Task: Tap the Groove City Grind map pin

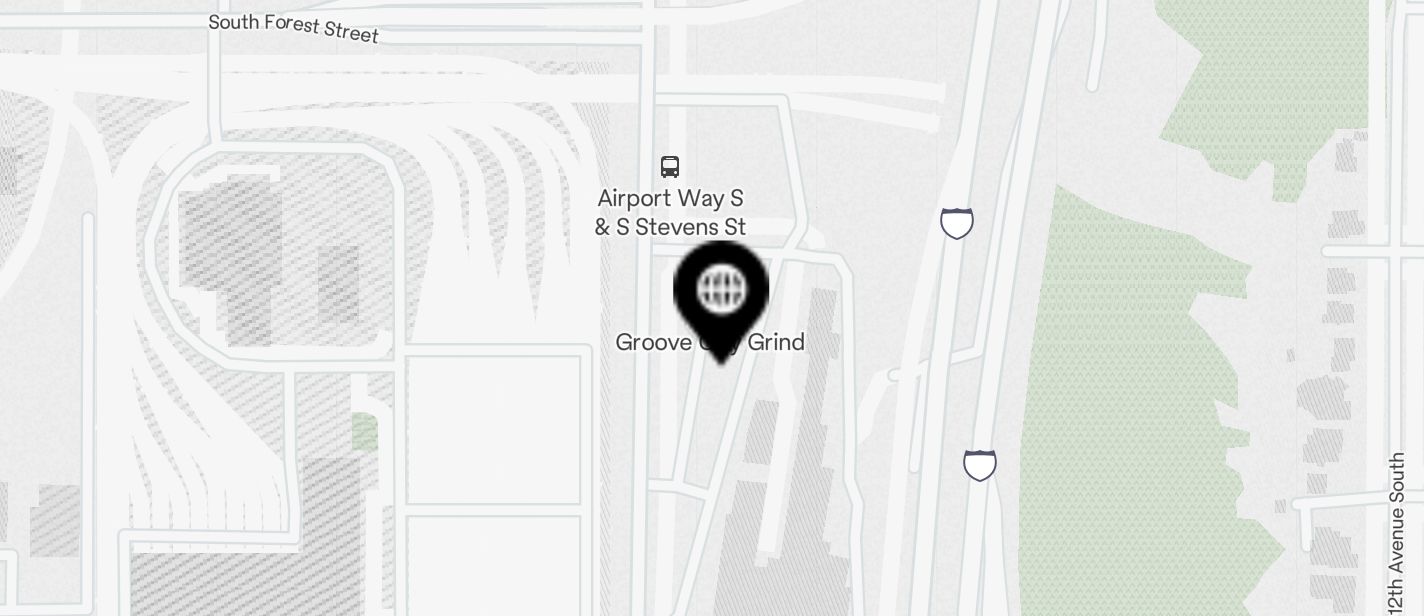Action: (x=721, y=291)
